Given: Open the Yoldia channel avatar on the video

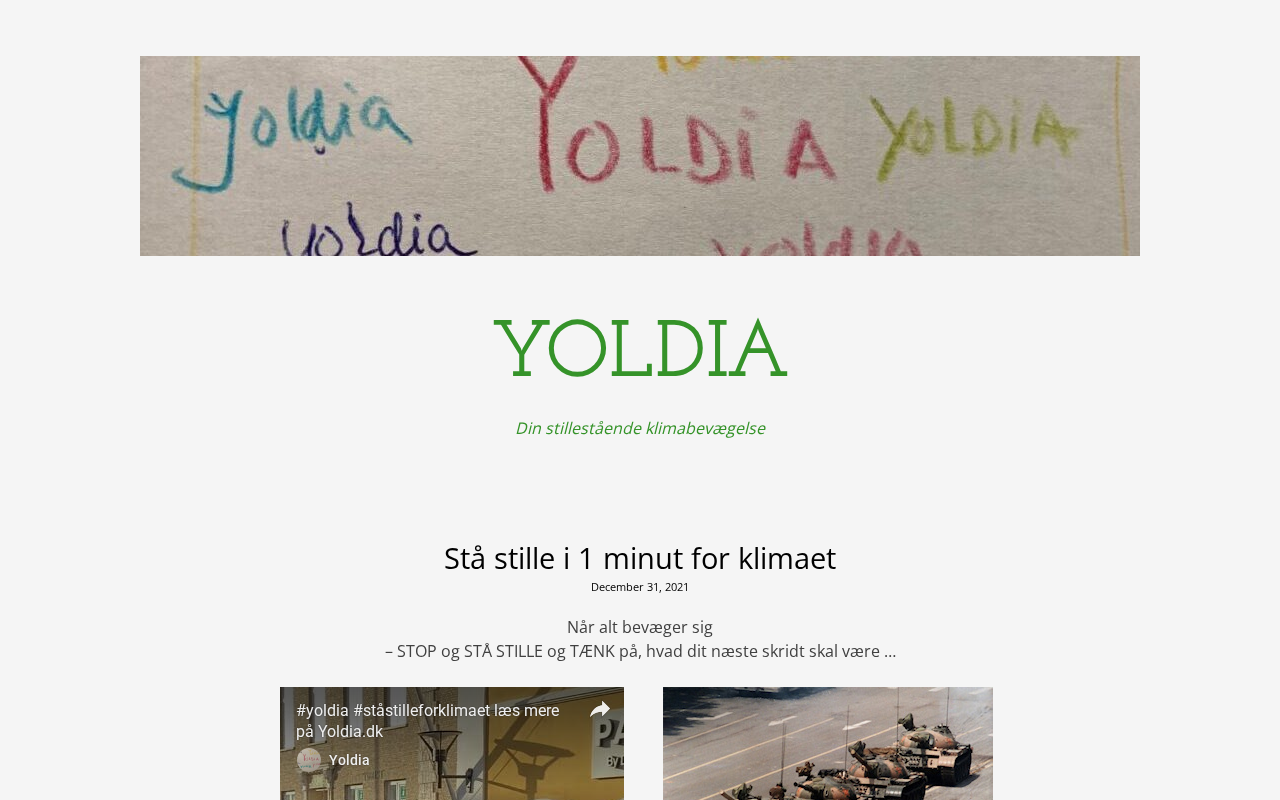Looking at the screenshot, I should click(x=309, y=760).
